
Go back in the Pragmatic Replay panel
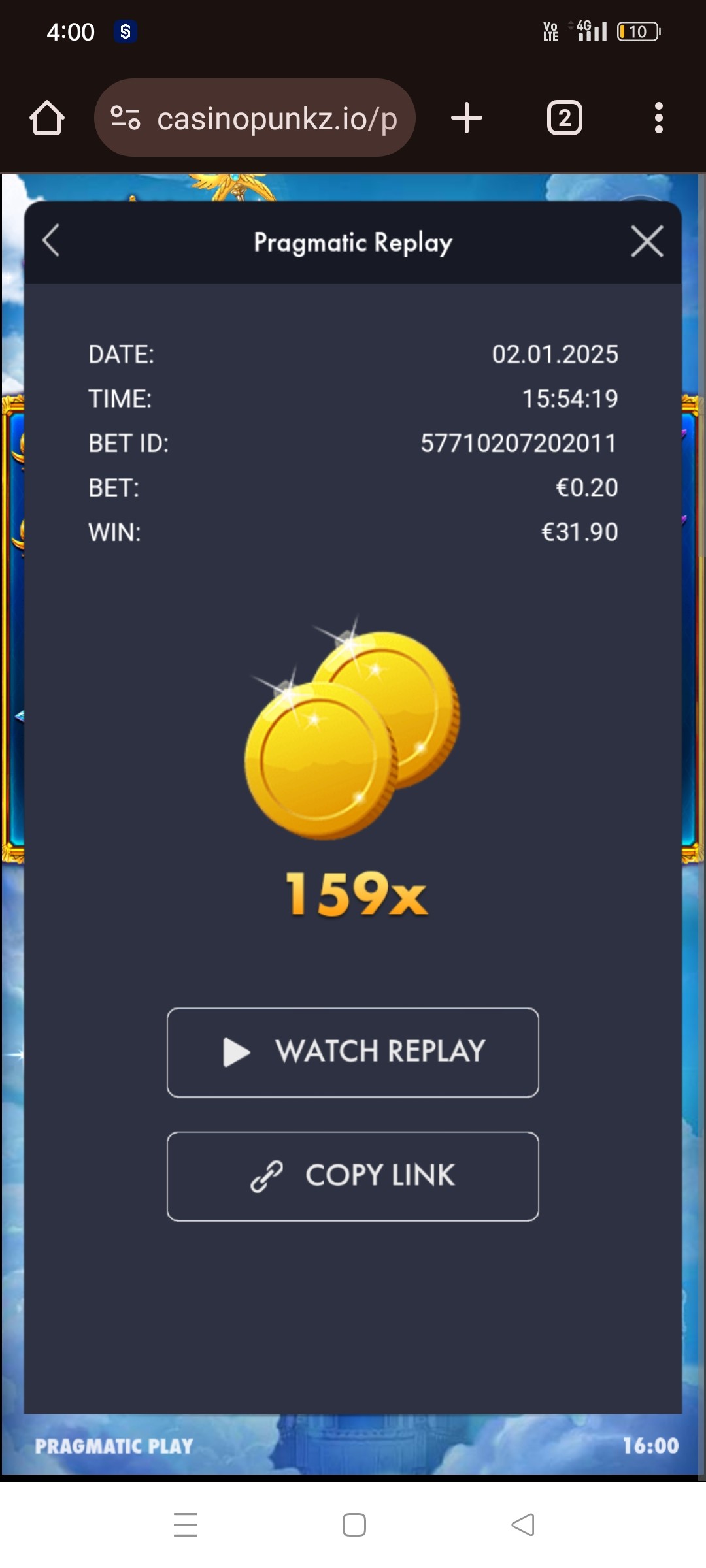pyautogui.click(x=51, y=241)
